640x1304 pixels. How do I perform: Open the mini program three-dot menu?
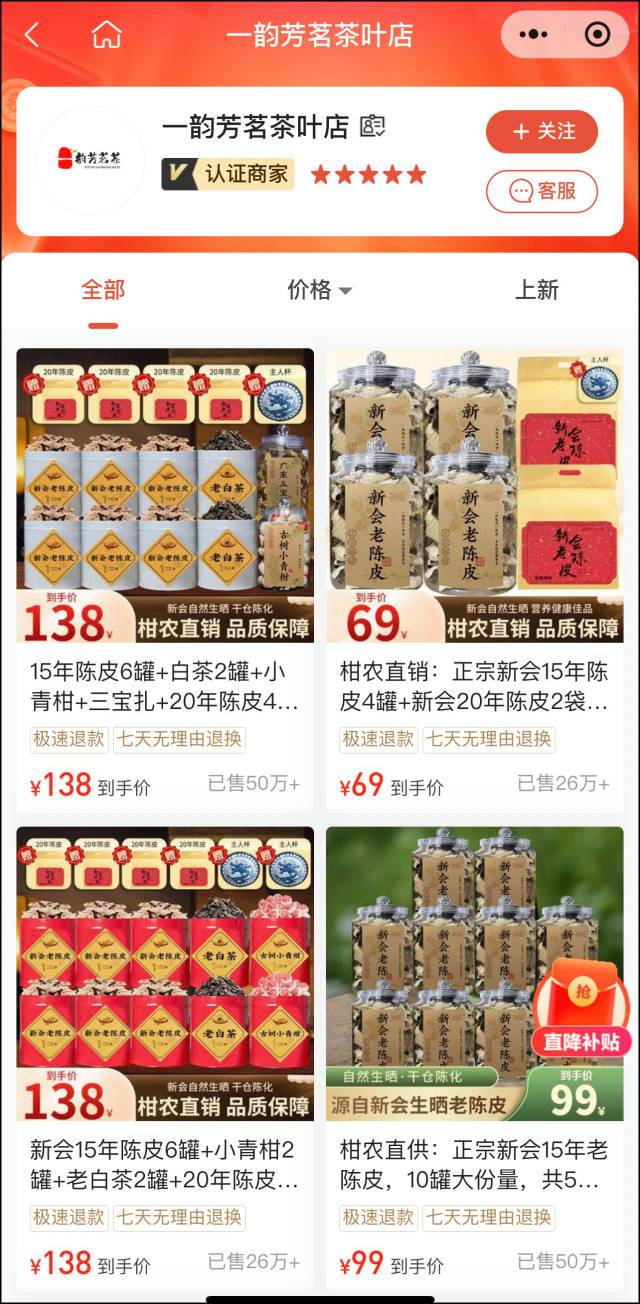[535, 35]
